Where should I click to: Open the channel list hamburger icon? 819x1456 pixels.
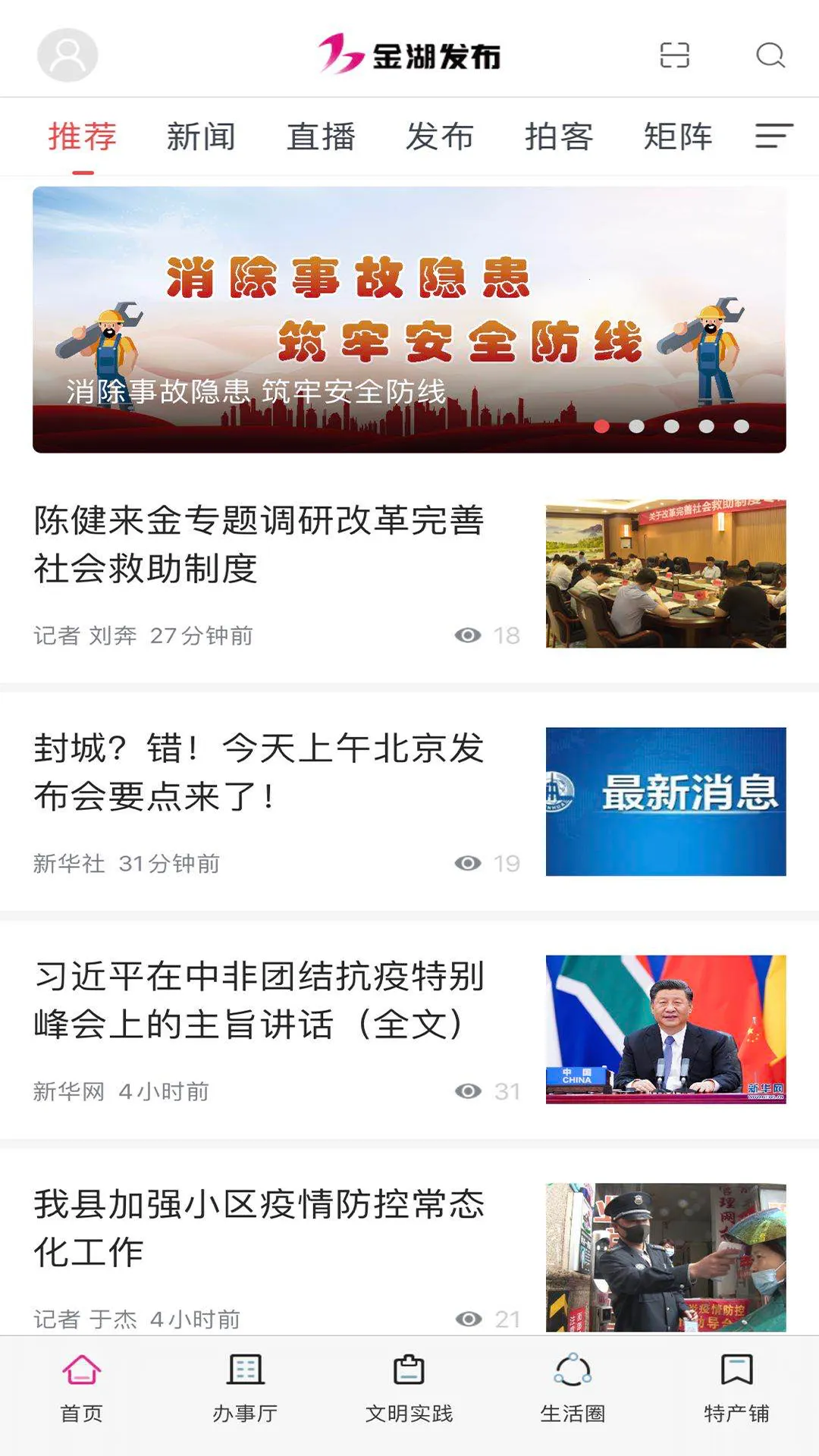coord(773,137)
